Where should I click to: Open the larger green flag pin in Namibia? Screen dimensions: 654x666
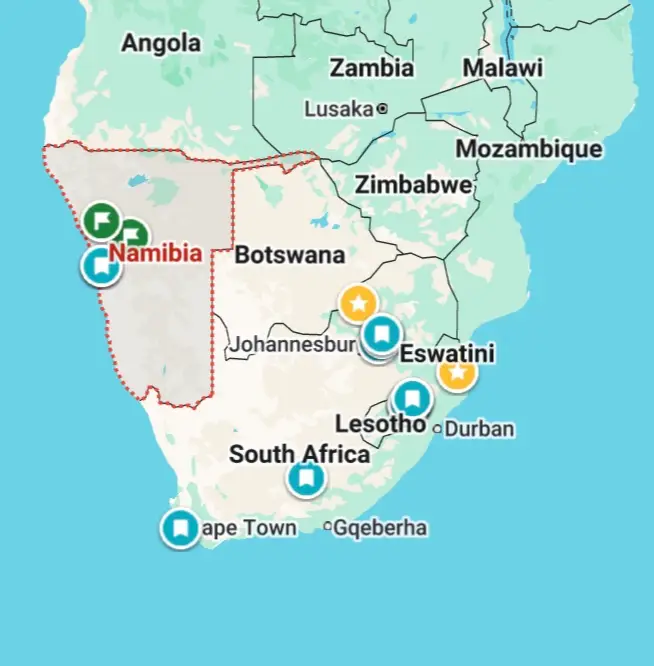coord(100,219)
